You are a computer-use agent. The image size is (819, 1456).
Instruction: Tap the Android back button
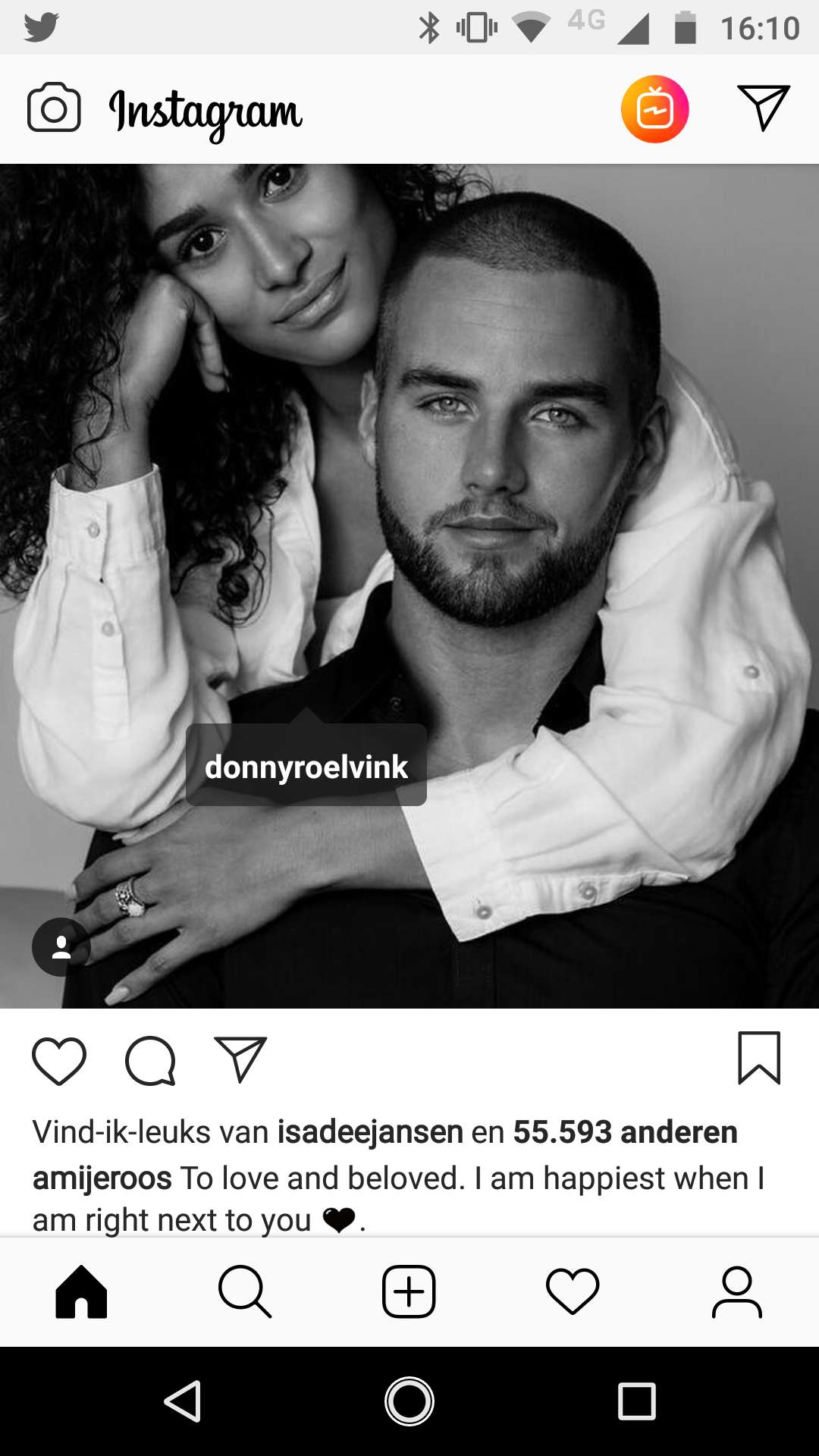pos(183,1401)
